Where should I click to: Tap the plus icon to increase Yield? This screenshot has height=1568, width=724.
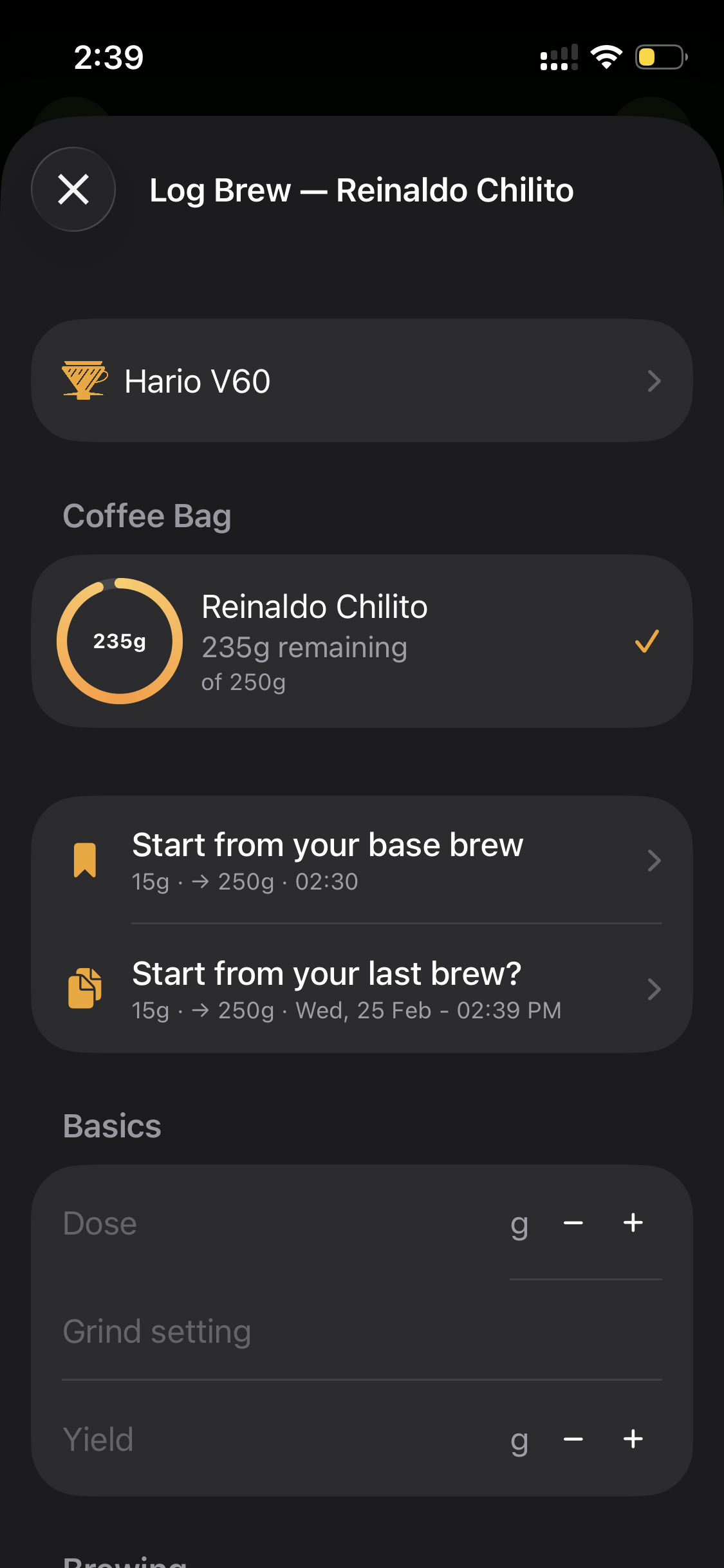[x=633, y=1440]
